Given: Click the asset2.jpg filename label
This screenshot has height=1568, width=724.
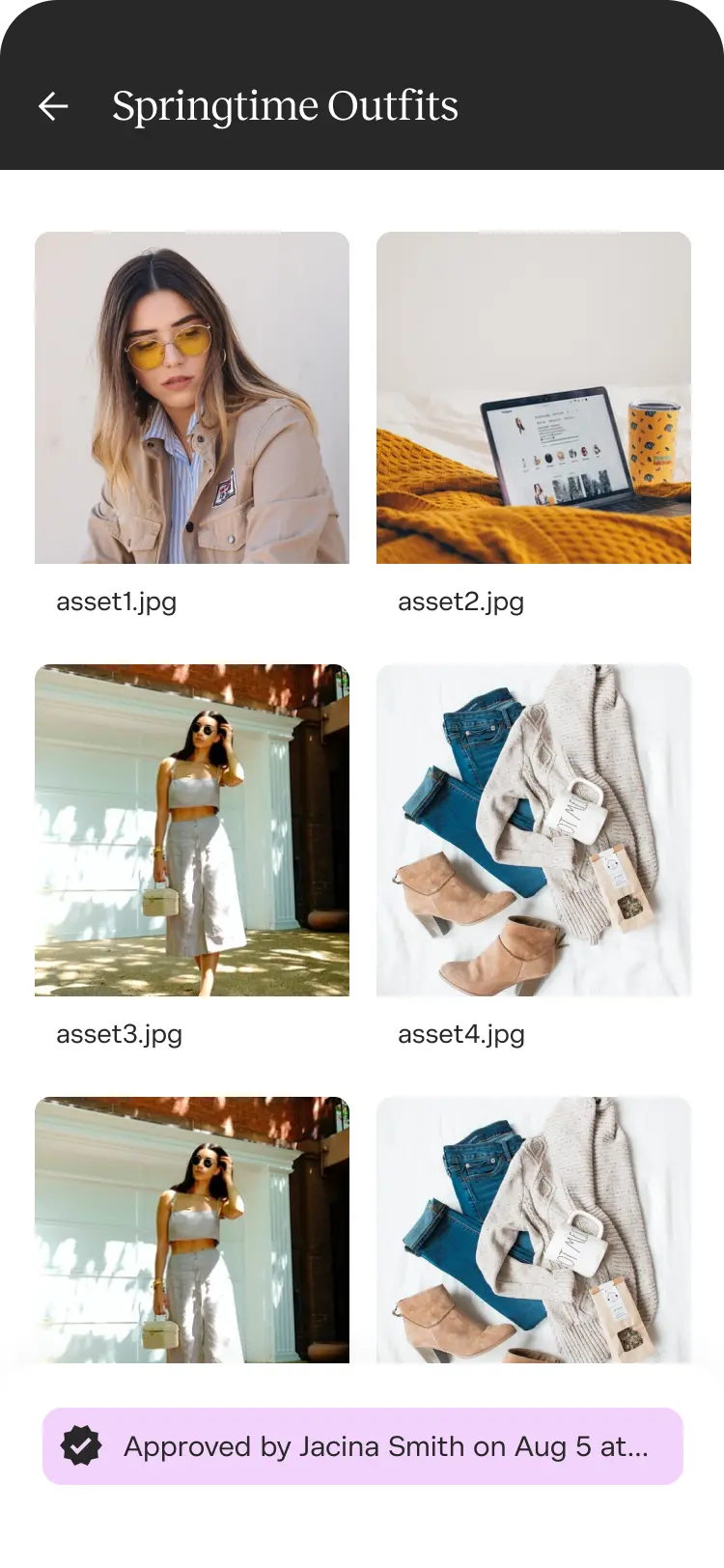Looking at the screenshot, I should pyautogui.click(x=460, y=602).
